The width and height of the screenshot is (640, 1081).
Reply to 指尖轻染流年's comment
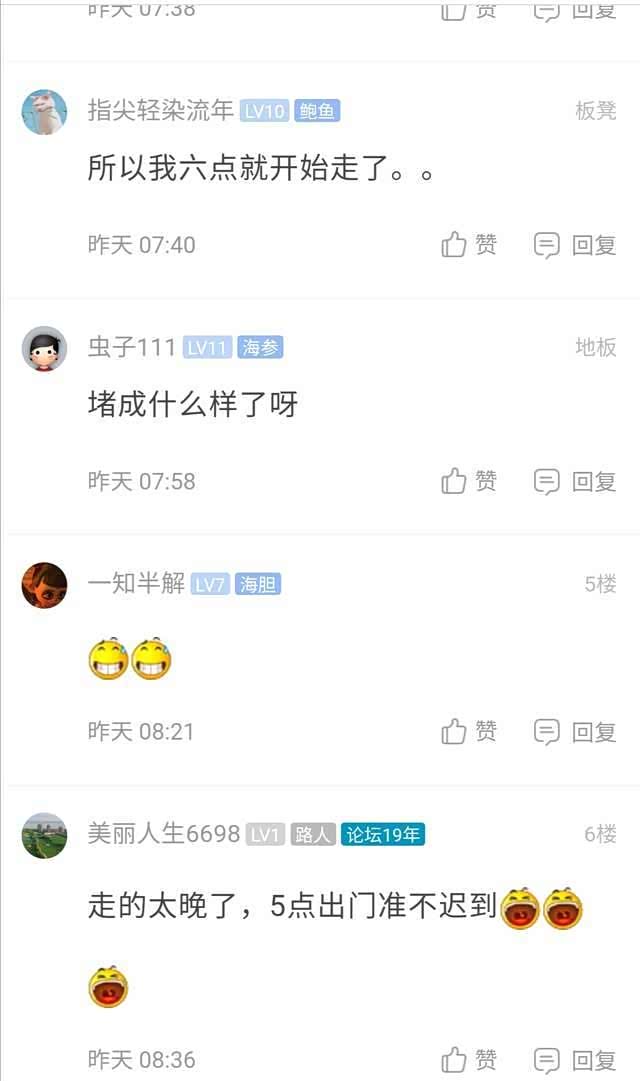(575, 245)
